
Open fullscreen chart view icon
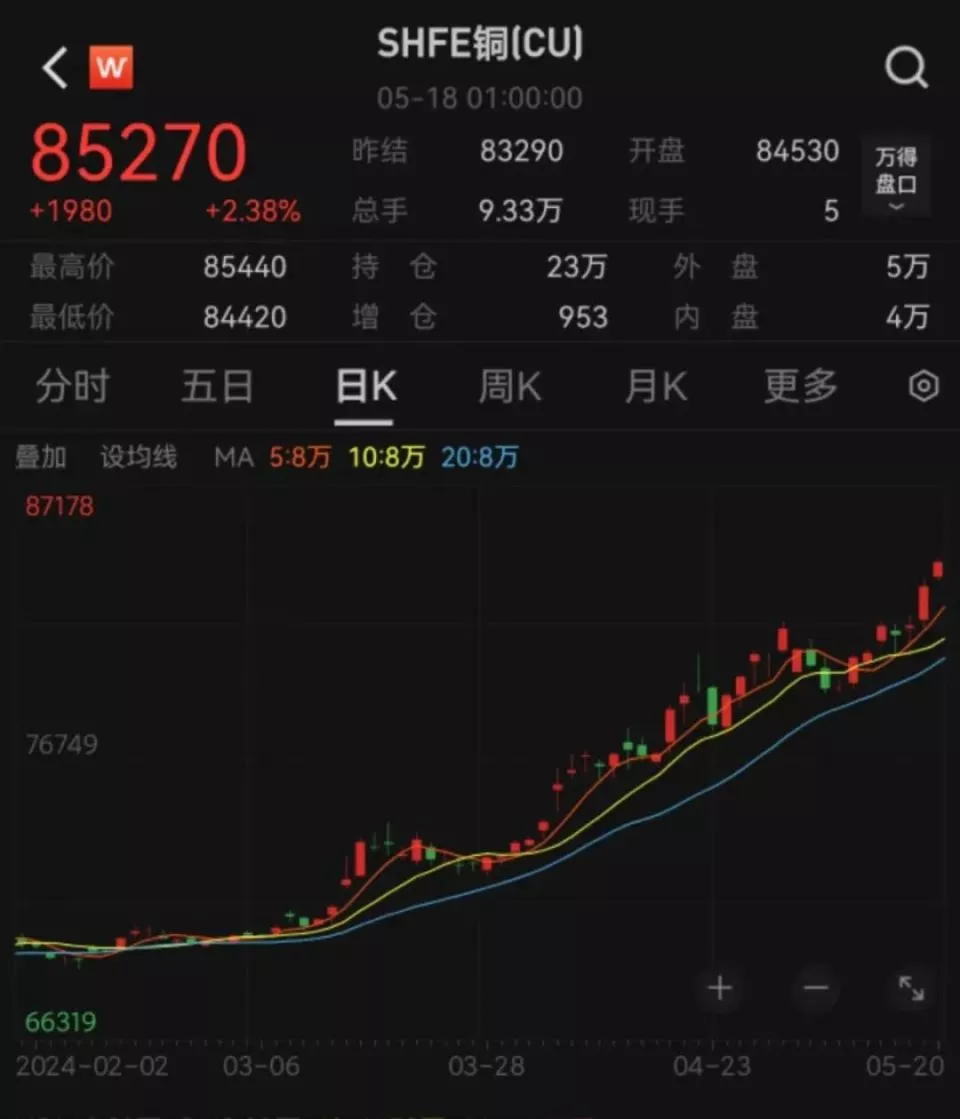pos(911,988)
